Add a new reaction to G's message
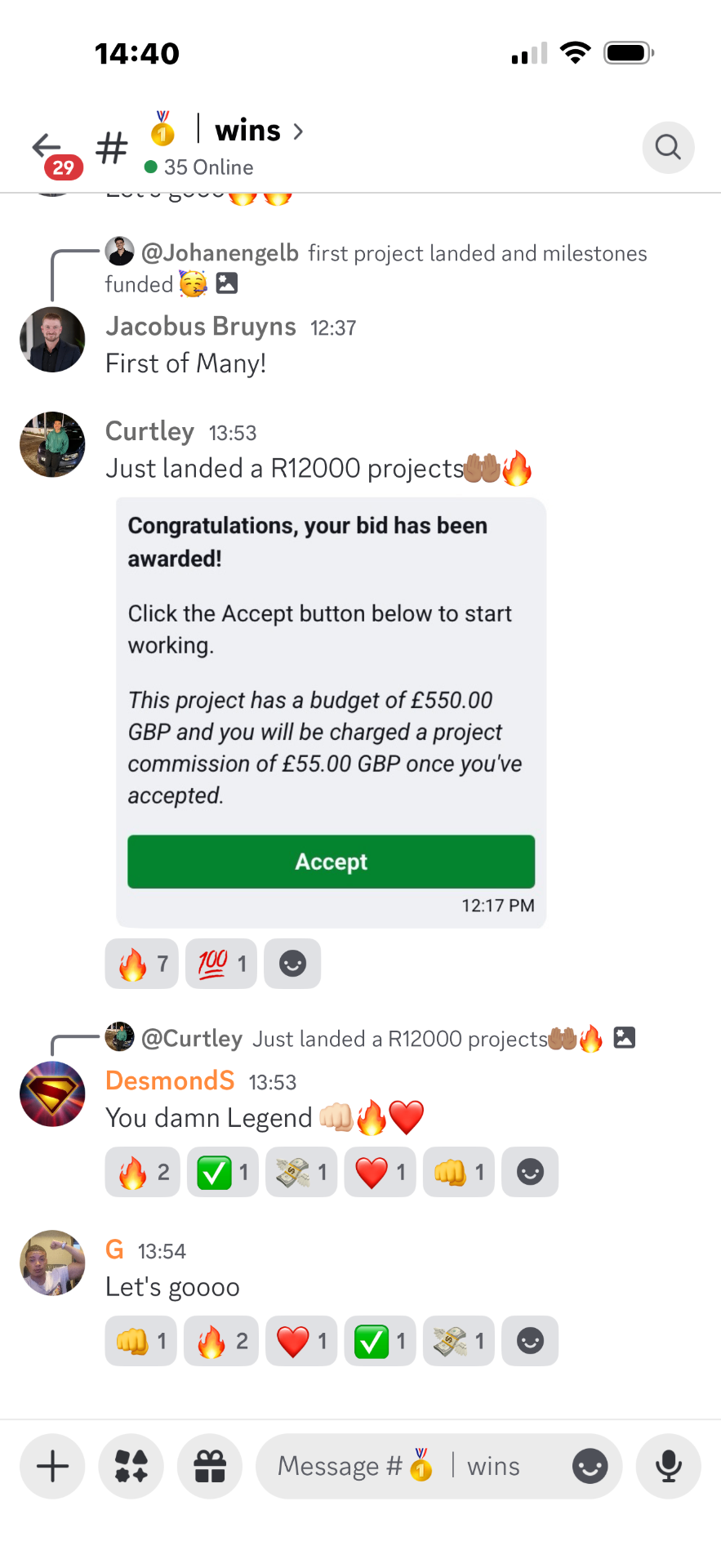 pos(530,1341)
